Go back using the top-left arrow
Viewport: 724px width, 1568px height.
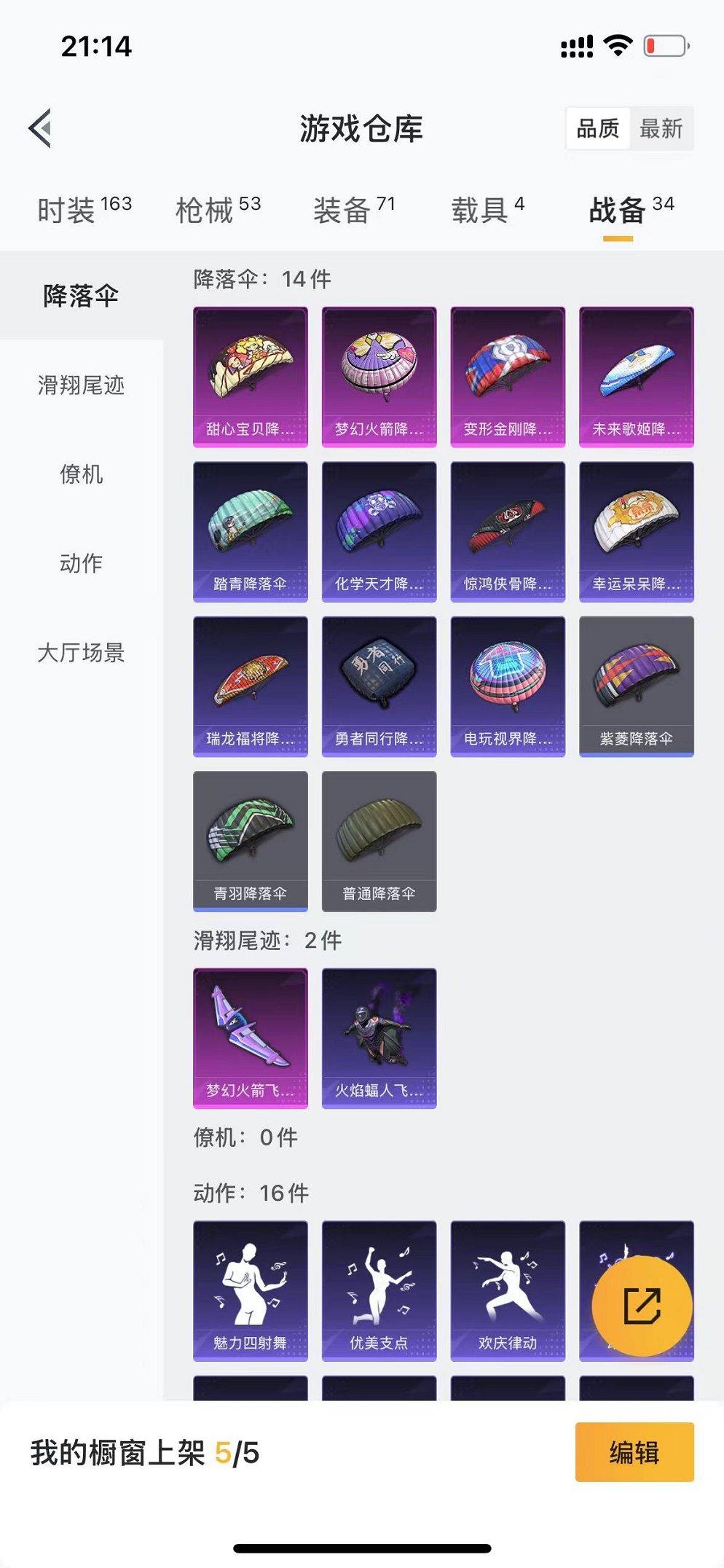click(41, 128)
